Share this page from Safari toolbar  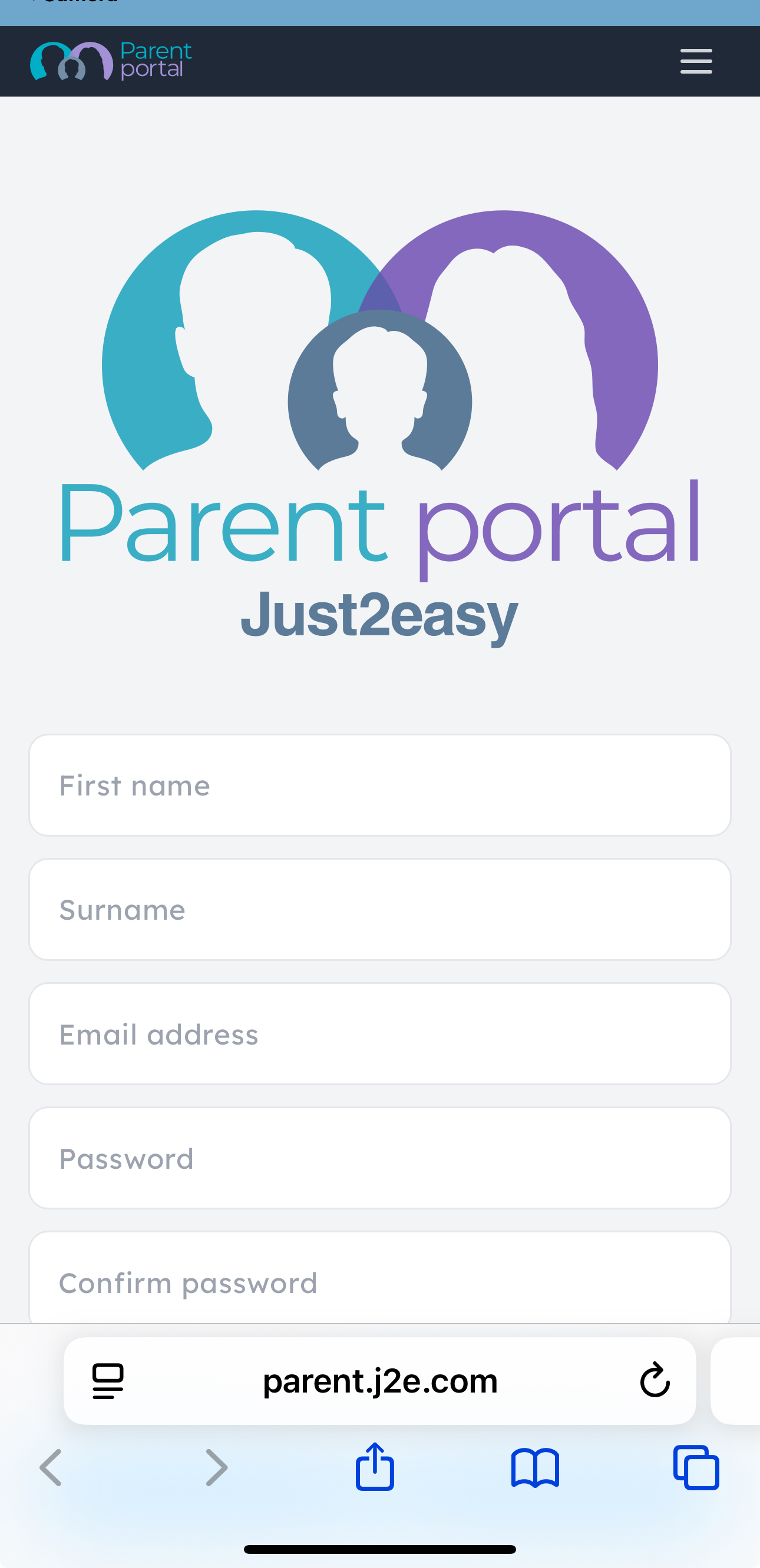[375, 1467]
